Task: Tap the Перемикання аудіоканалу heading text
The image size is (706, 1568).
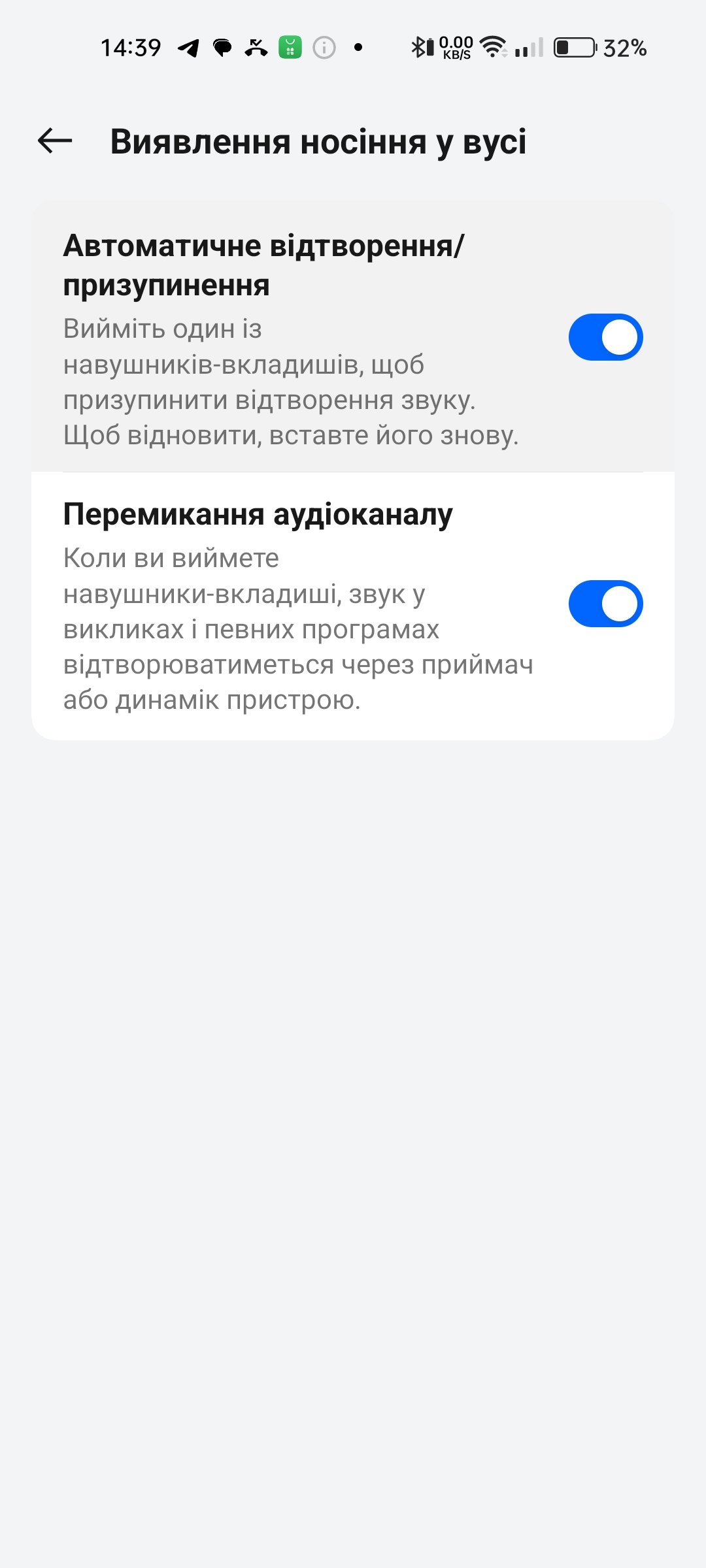Action: coord(260,514)
